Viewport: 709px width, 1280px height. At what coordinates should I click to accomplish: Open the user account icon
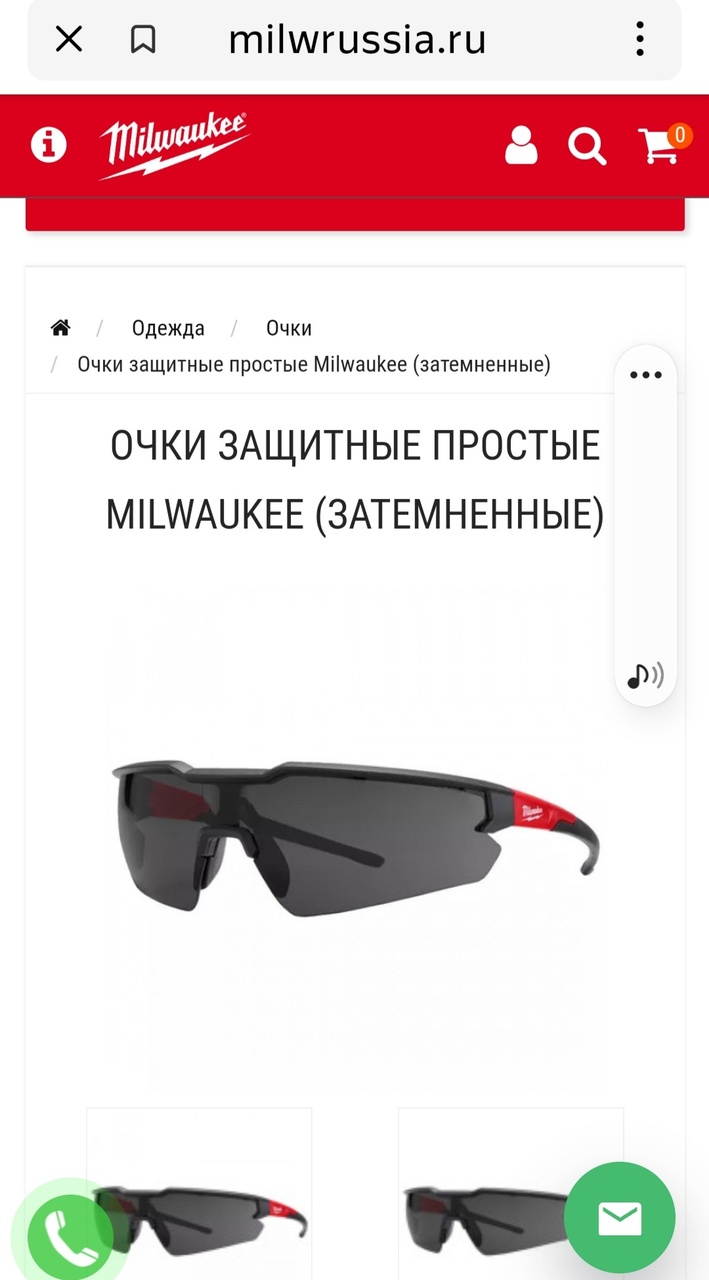click(521, 146)
